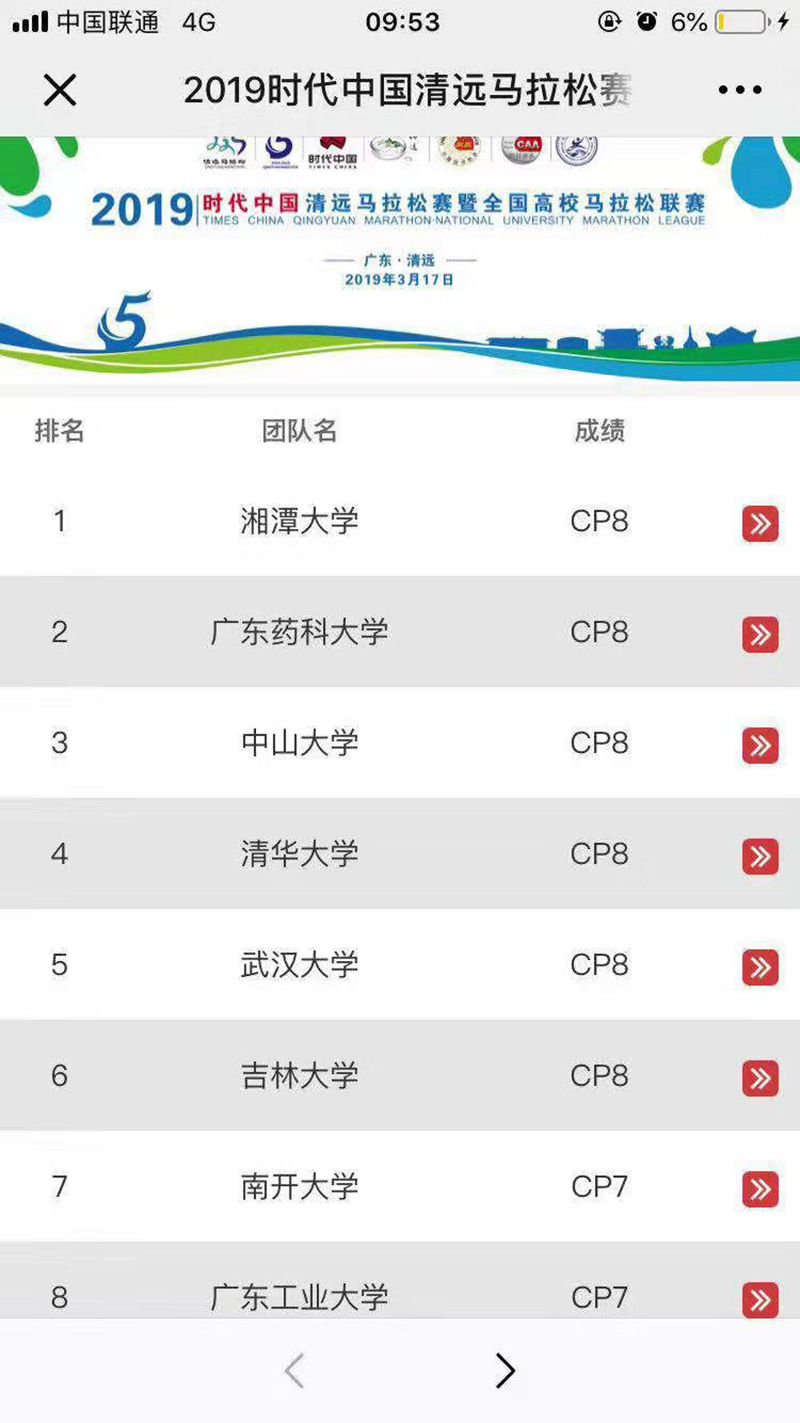Open the red arrow beside 中山大学
Viewport: 800px width, 1423px height.
pyautogui.click(x=760, y=746)
